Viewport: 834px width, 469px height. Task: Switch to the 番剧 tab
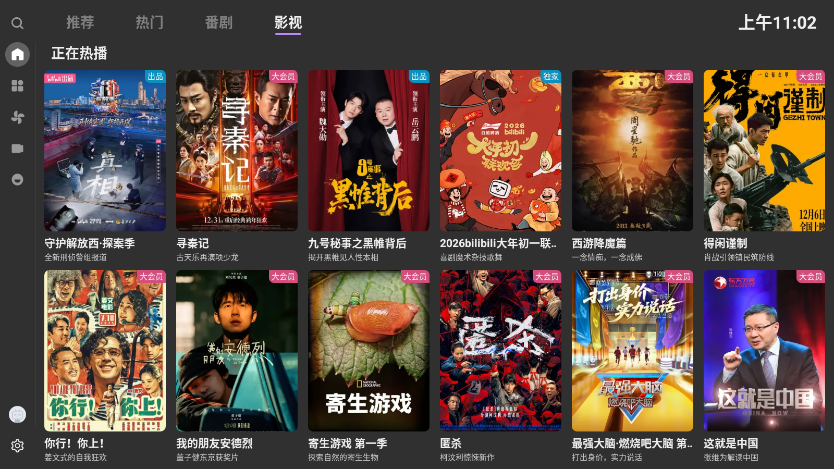(219, 22)
